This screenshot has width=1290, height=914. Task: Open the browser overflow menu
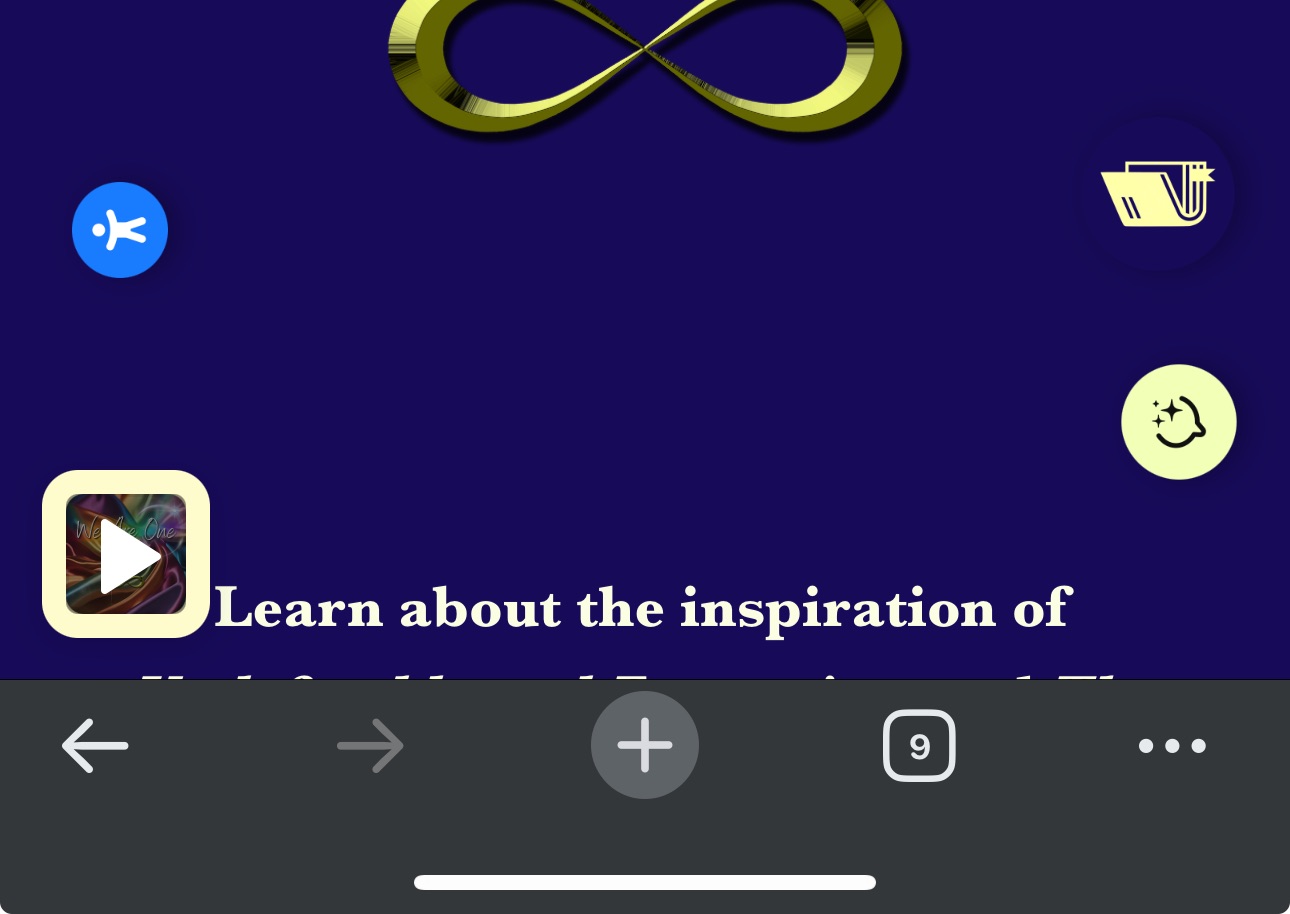[x=1172, y=745]
